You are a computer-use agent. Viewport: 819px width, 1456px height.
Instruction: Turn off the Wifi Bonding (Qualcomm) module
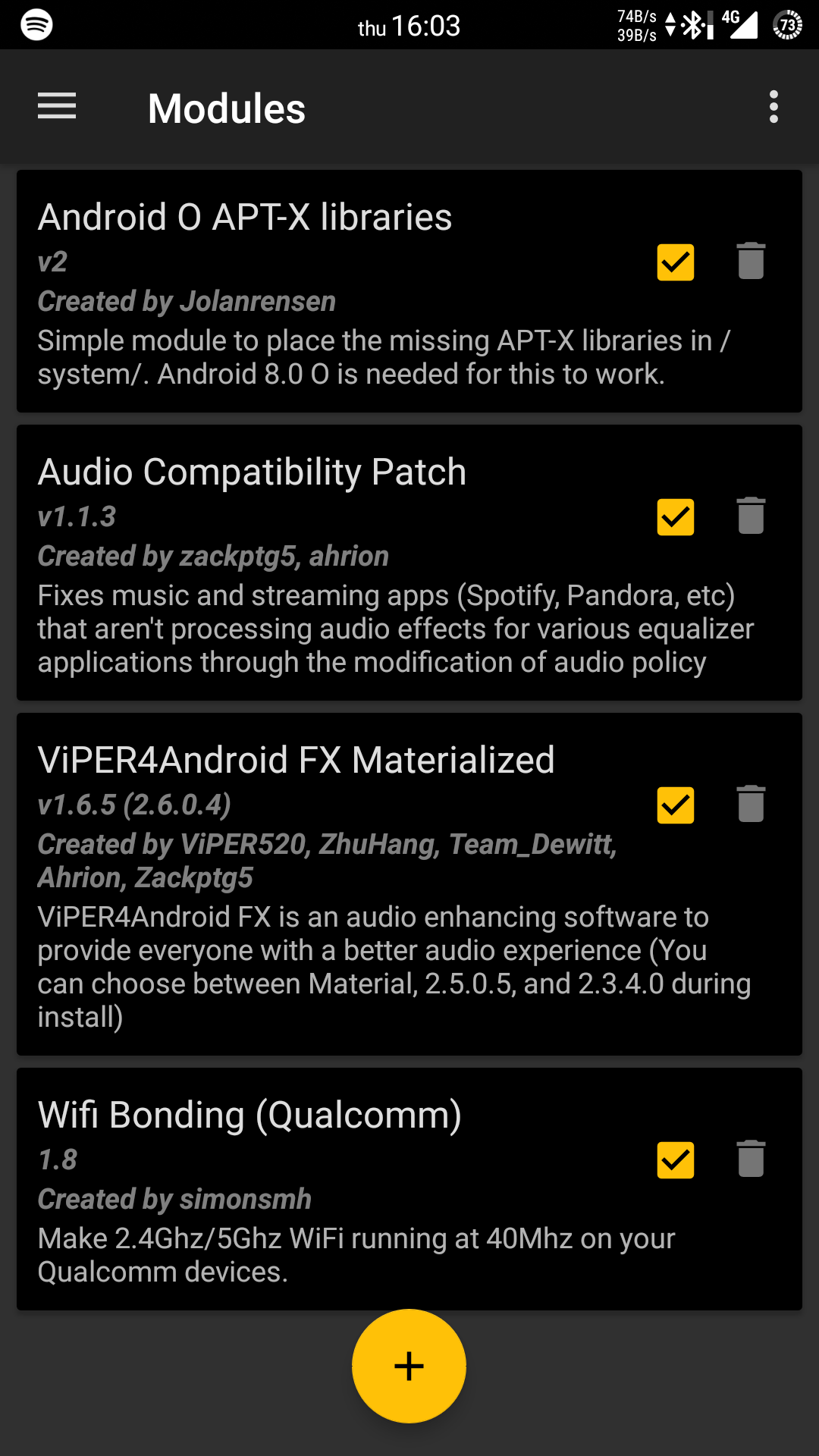click(x=676, y=1160)
